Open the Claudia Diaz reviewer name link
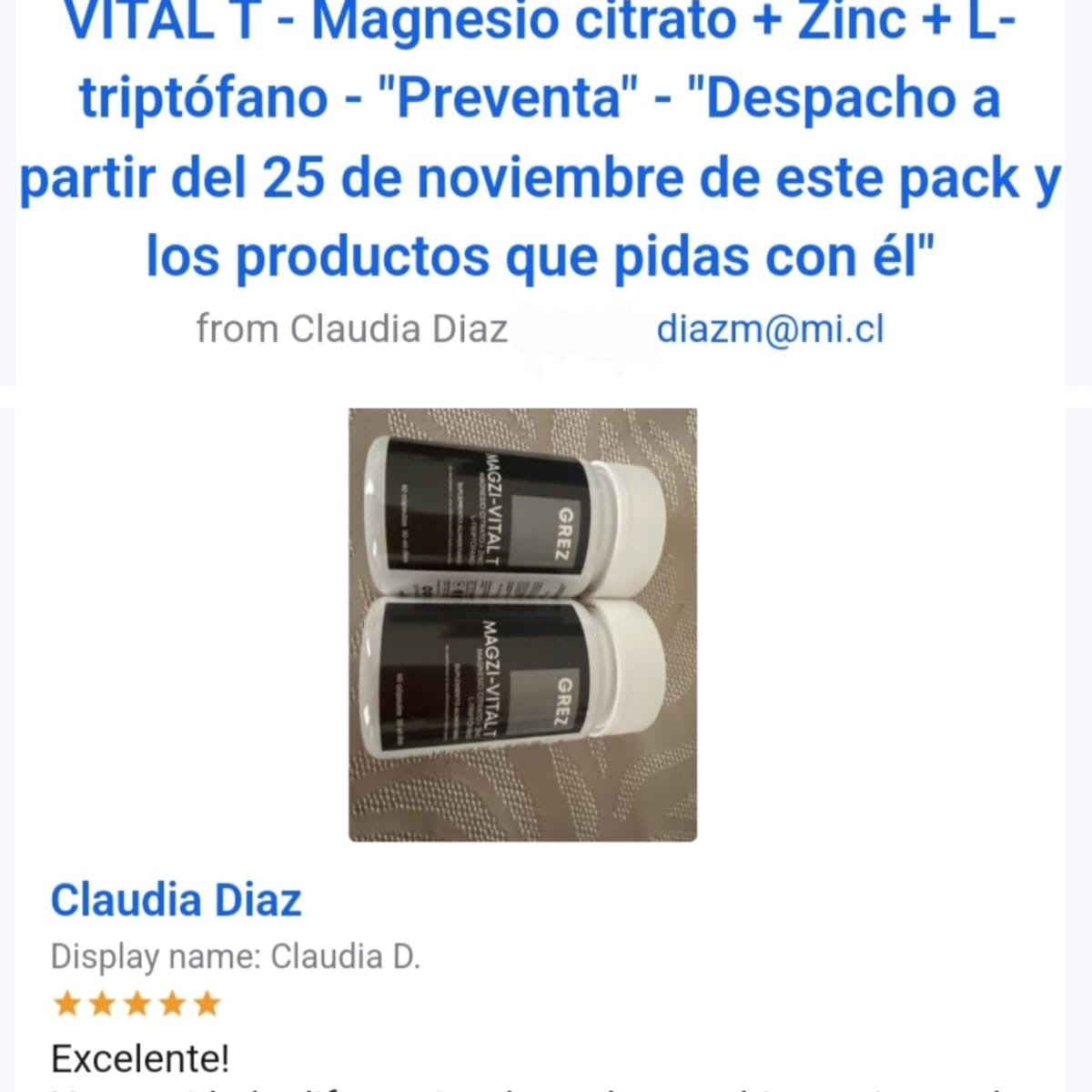 (x=176, y=900)
